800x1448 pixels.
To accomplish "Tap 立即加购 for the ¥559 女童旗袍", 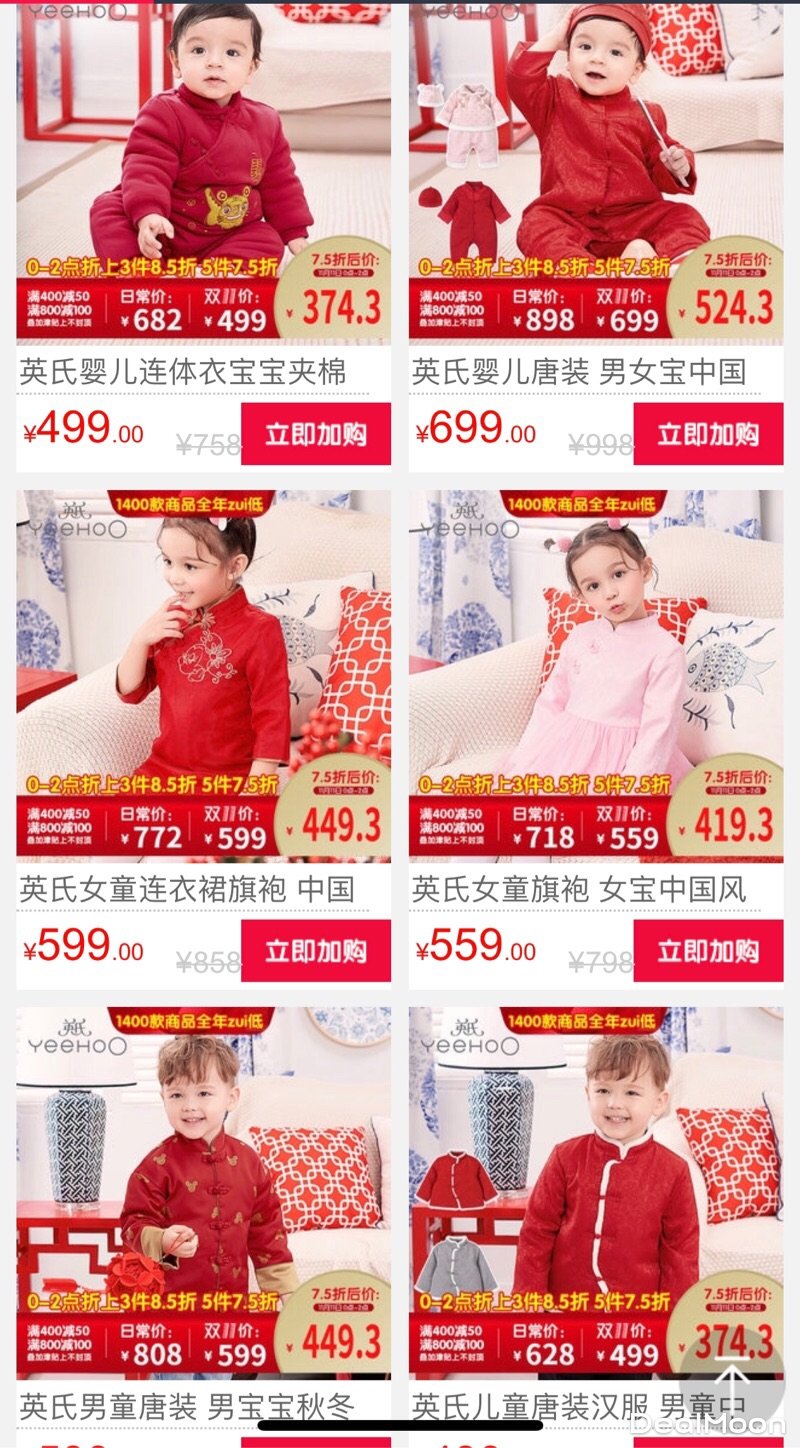I will point(708,951).
